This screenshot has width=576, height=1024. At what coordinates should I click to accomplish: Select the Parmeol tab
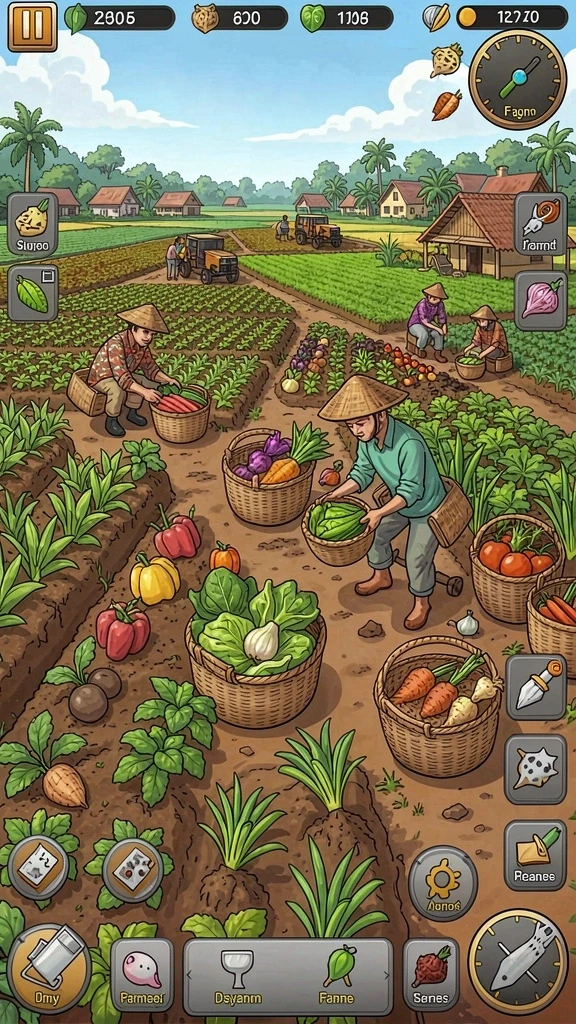pos(142,975)
